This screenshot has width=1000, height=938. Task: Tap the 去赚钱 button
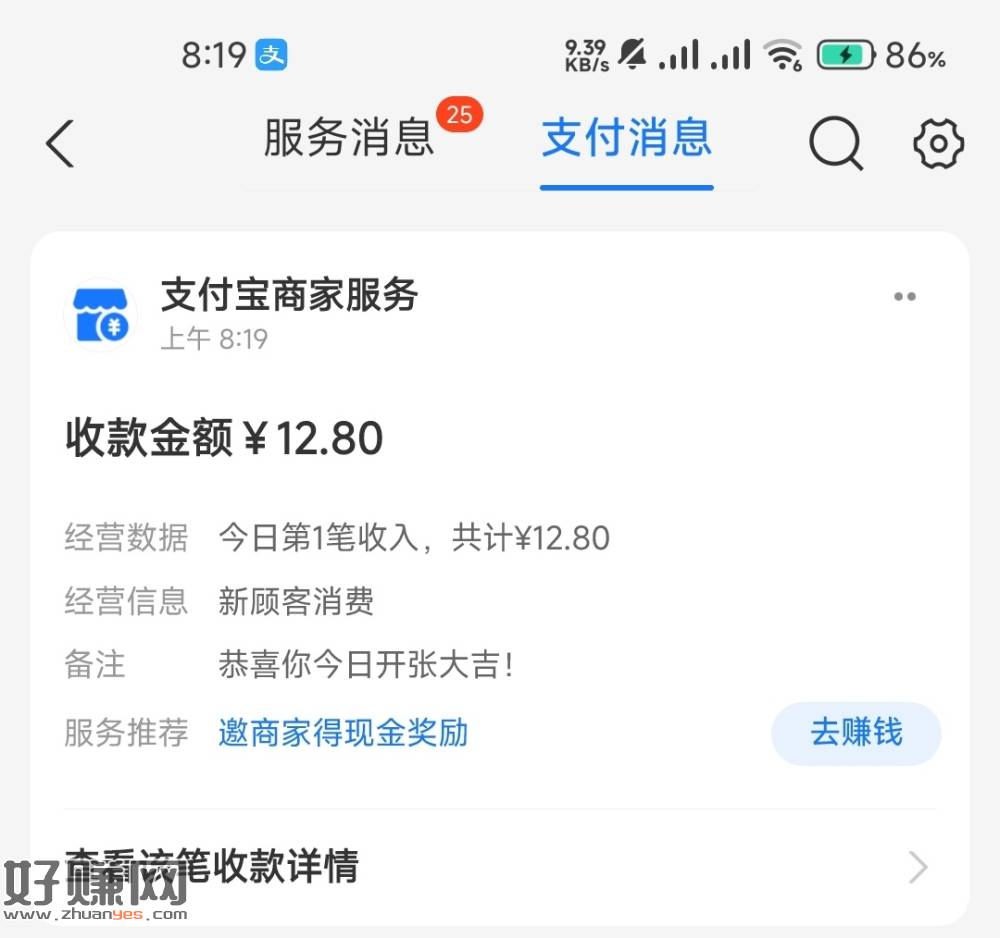coord(856,733)
